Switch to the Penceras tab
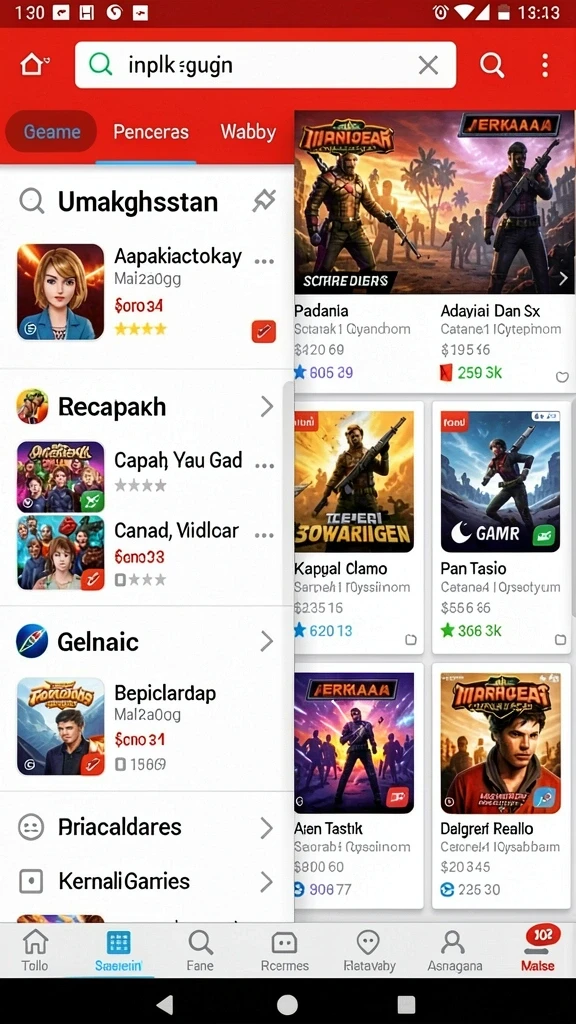This screenshot has width=576, height=1024. 151,132
